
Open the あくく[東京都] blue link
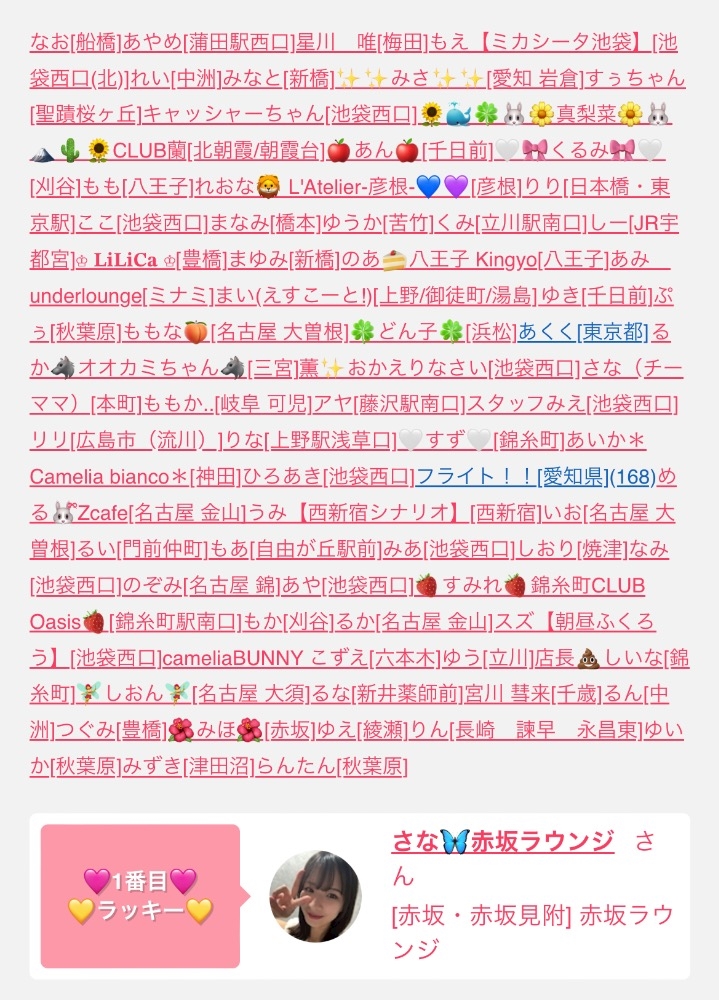point(583,332)
